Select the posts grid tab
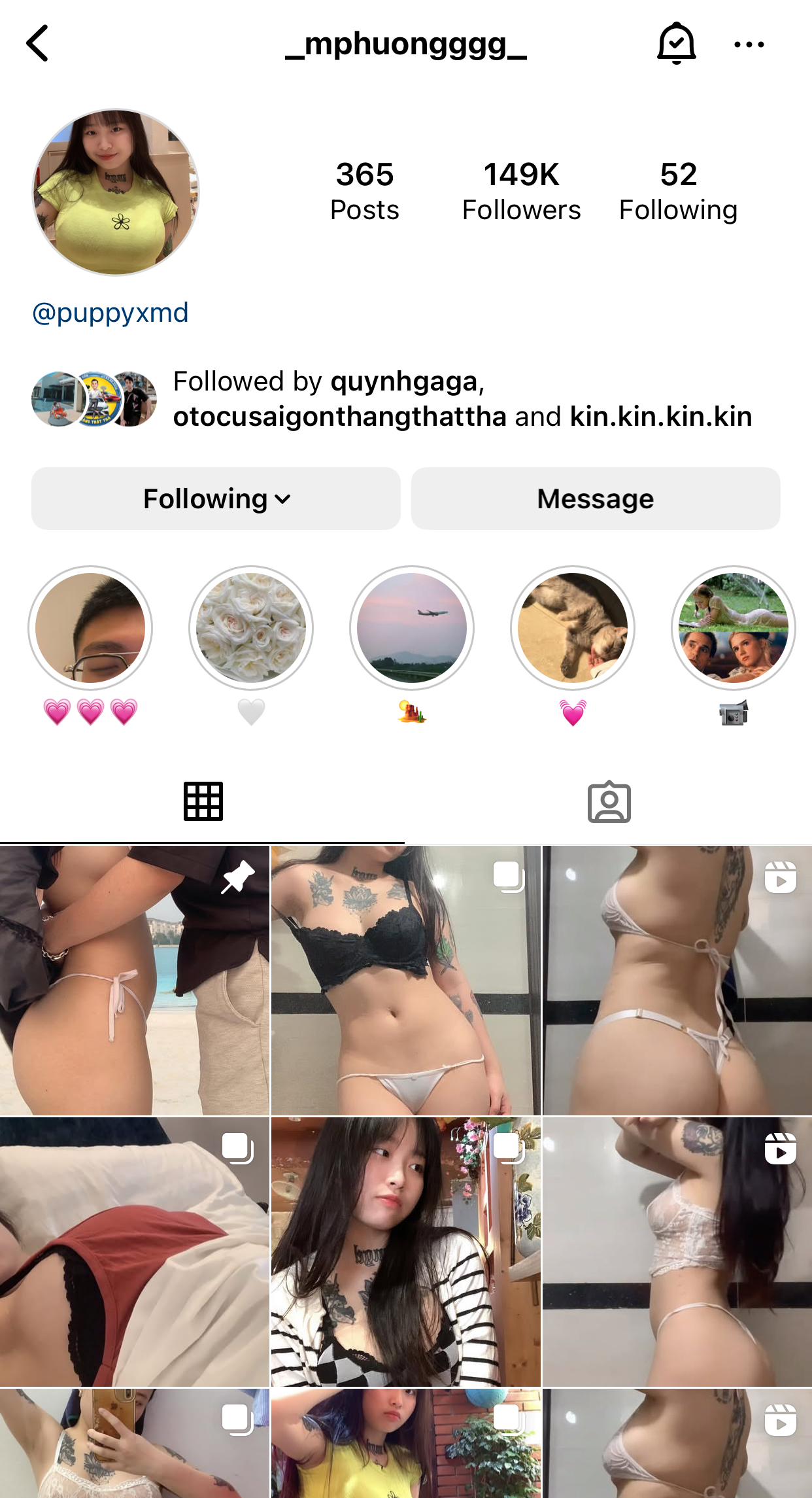 tap(203, 802)
